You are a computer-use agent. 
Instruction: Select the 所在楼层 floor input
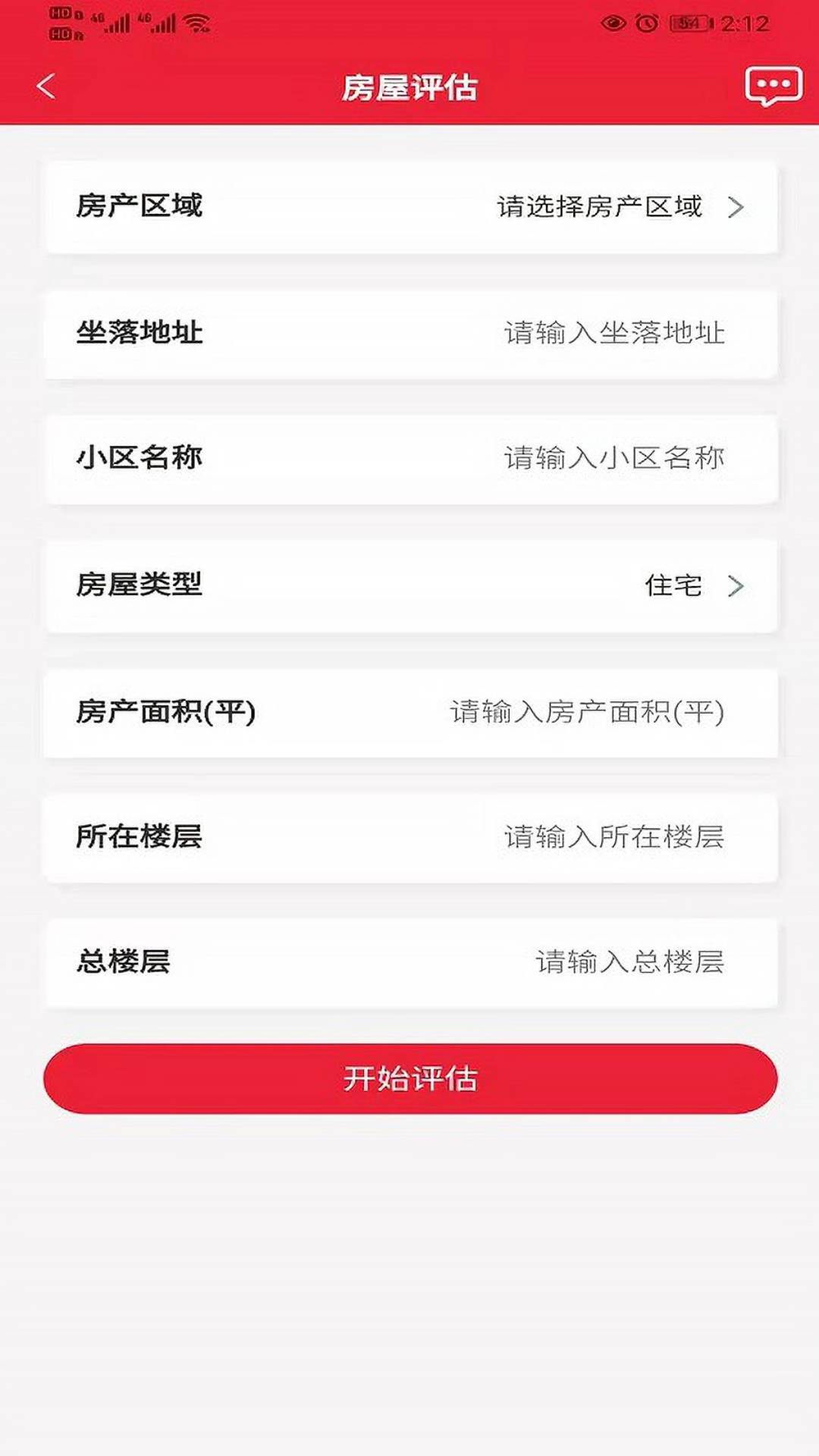(411, 837)
